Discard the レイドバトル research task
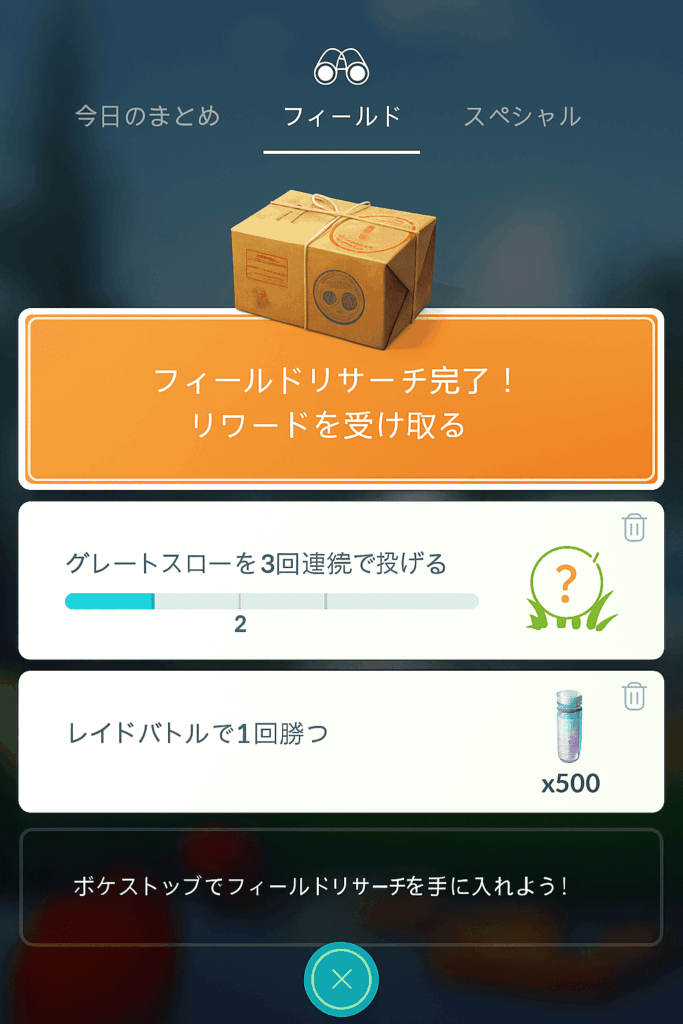The image size is (683, 1024). (634, 696)
